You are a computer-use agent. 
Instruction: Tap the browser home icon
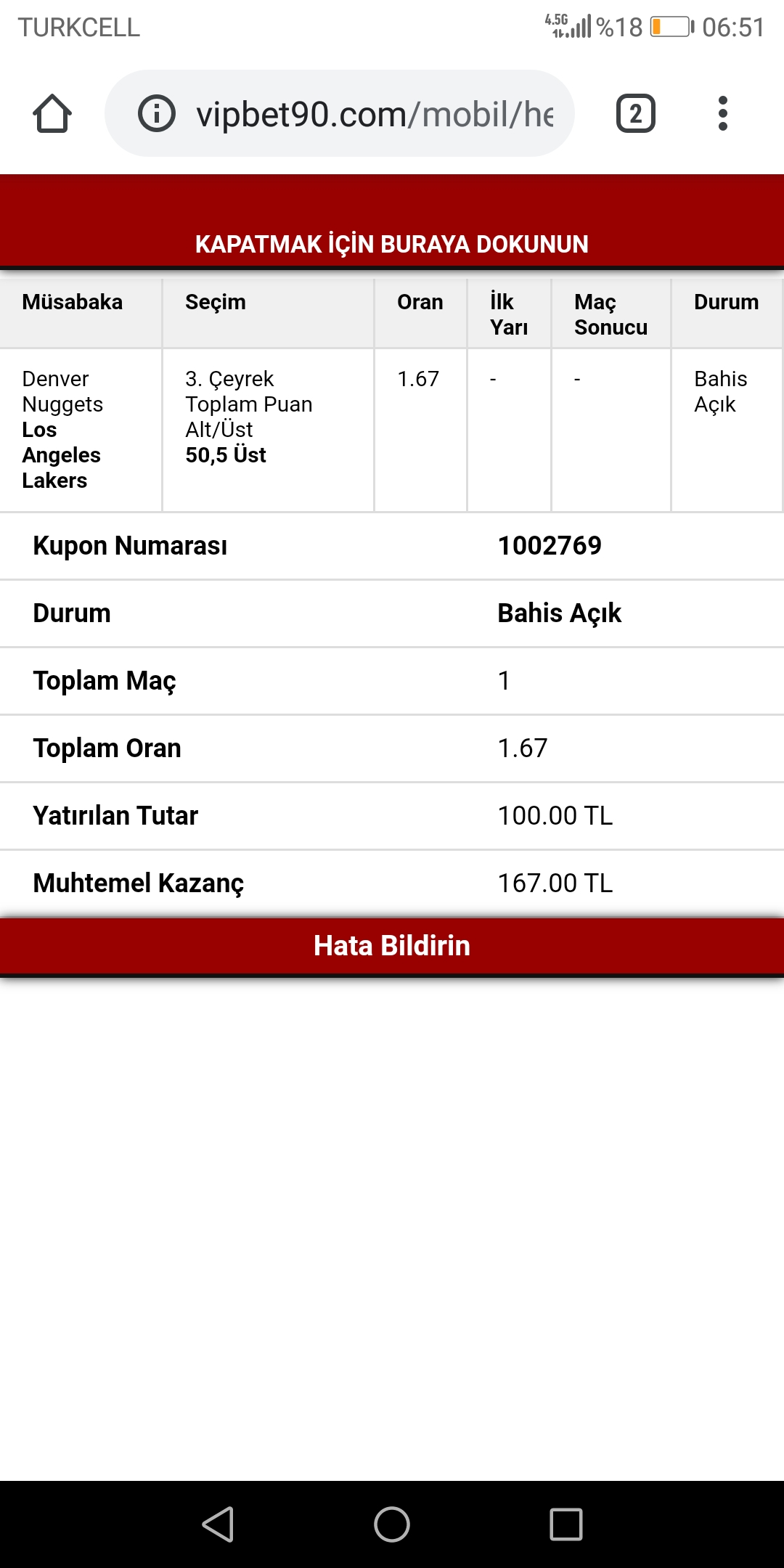52,114
